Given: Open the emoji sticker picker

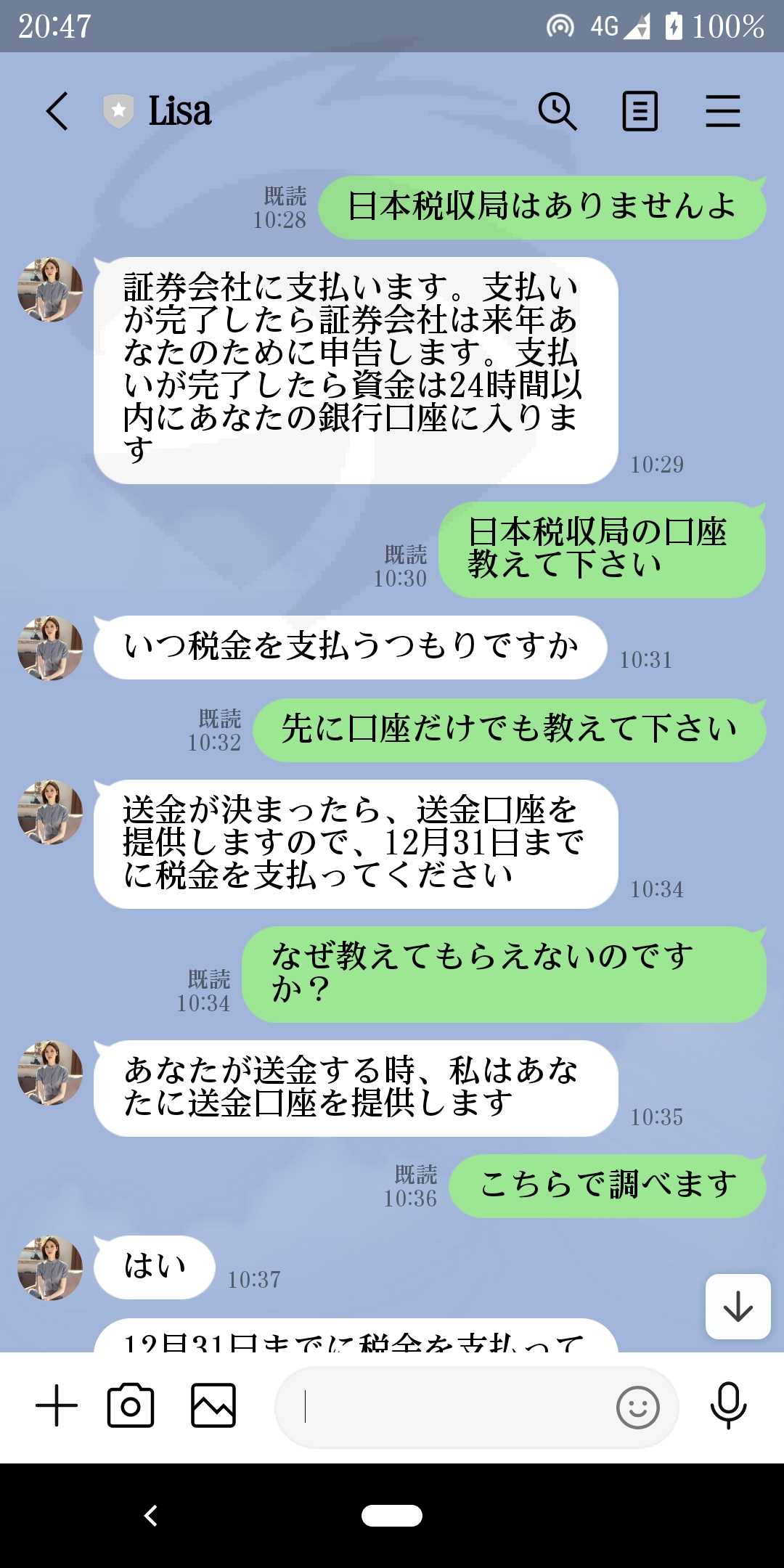Looking at the screenshot, I should click(637, 1407).
